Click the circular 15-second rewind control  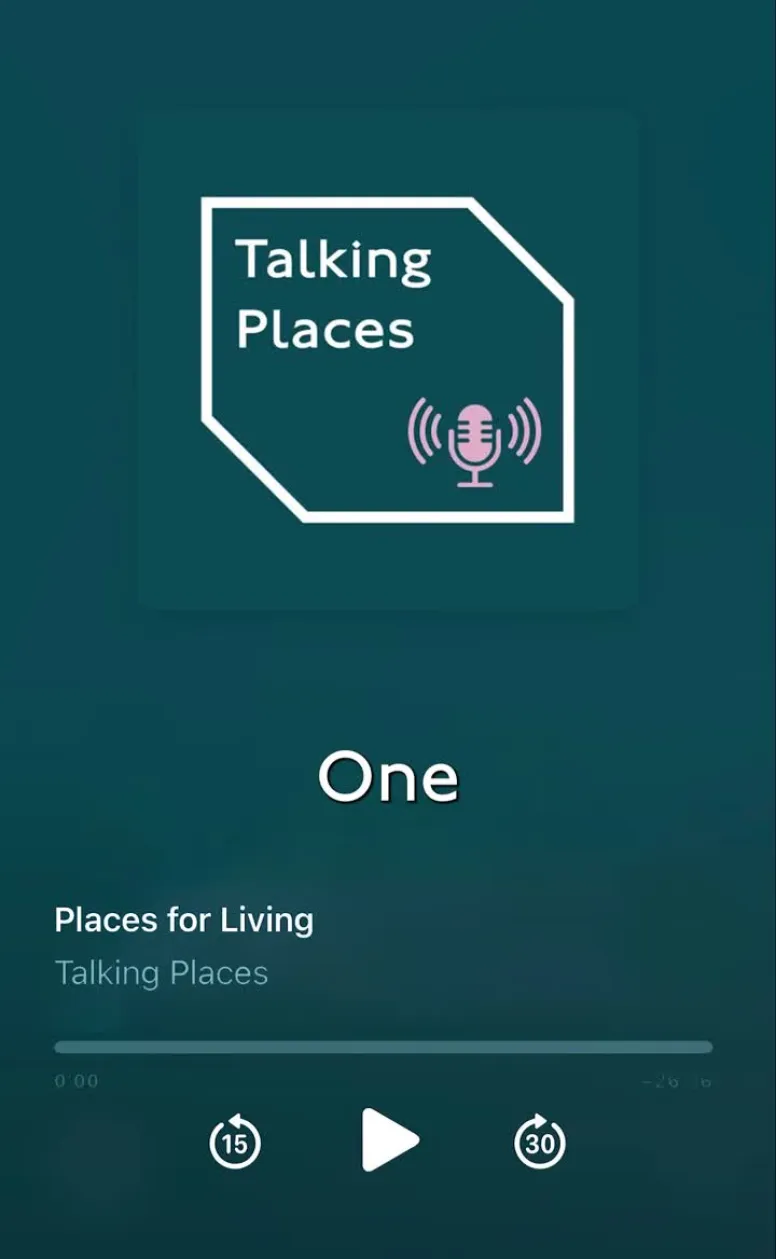point(235,1141)
